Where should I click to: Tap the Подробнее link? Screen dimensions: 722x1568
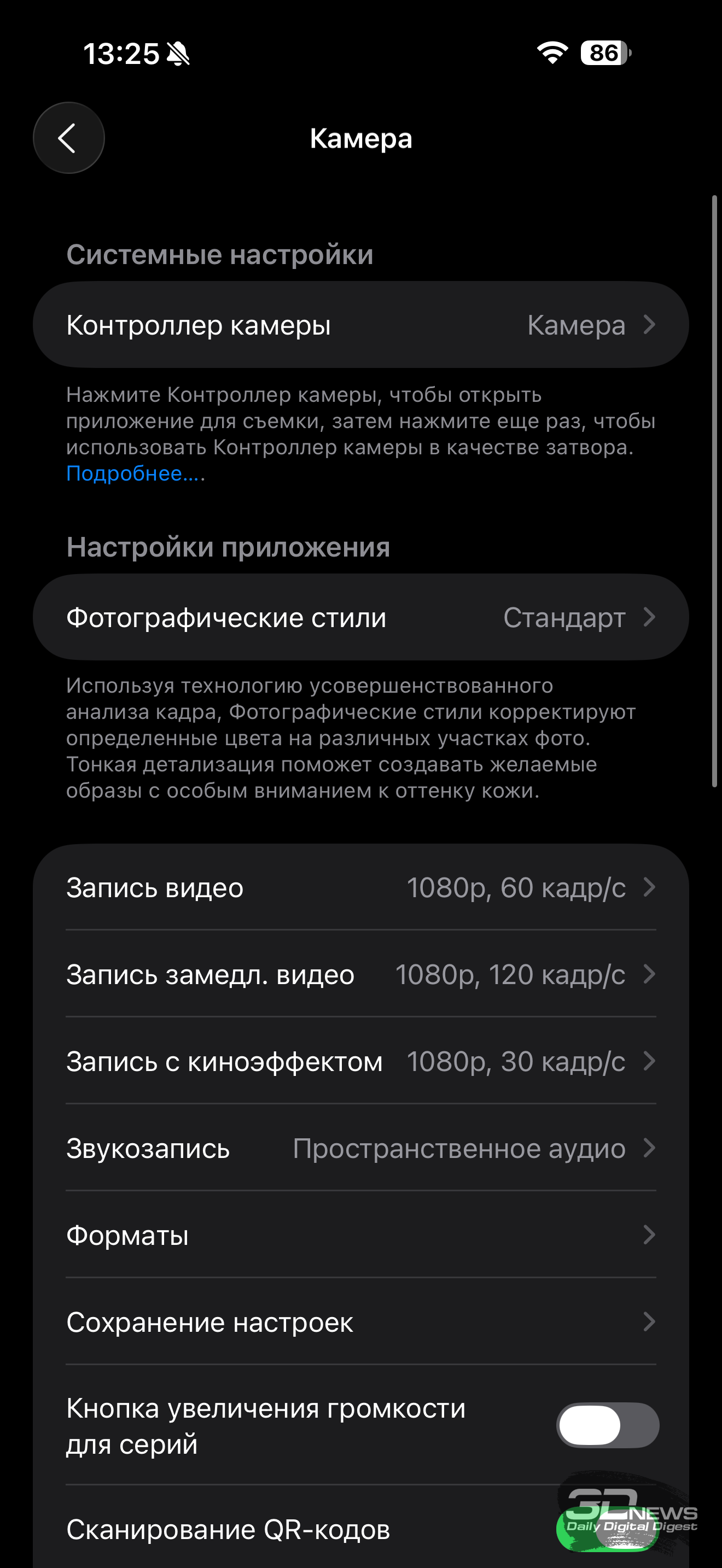click(x=133, y=473)
